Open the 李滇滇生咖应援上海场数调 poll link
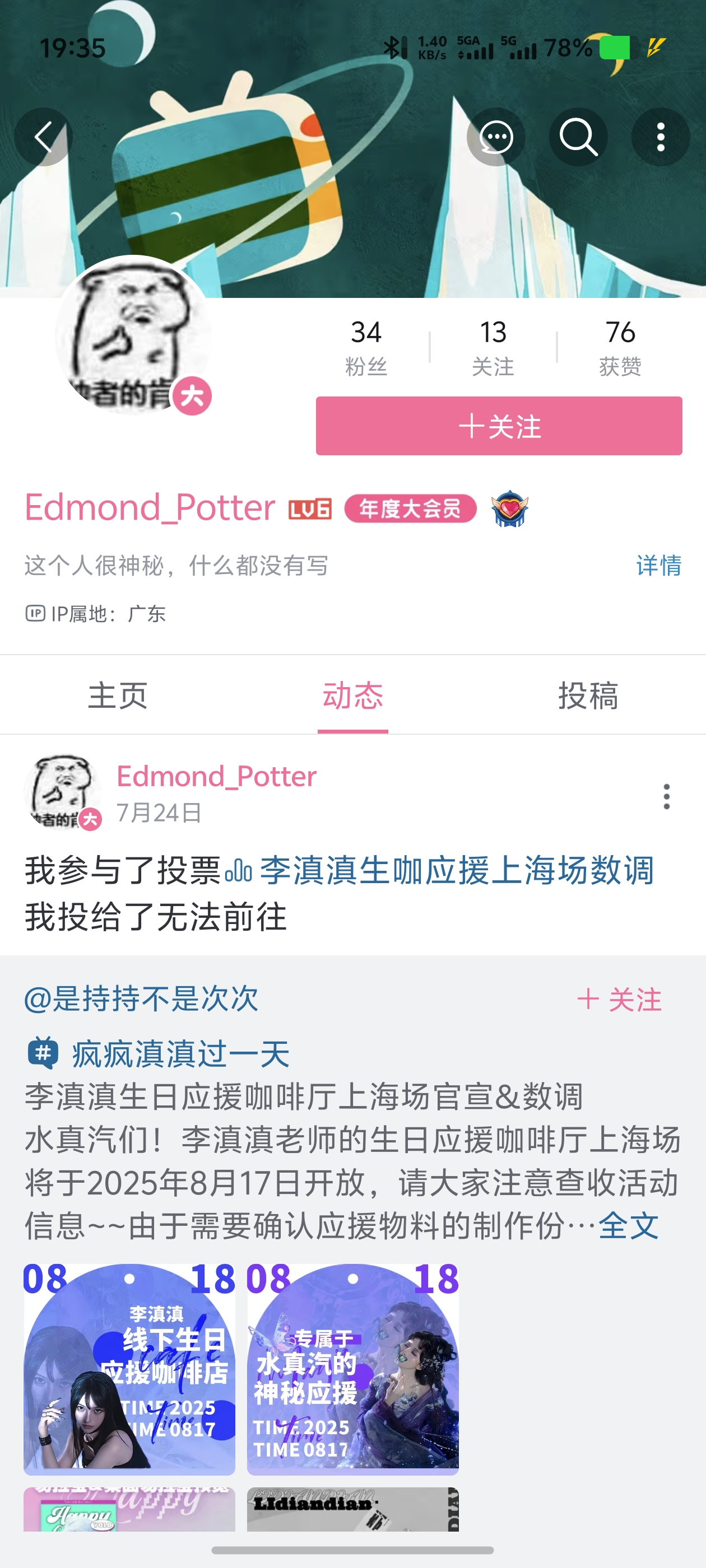Image resolution: width=706 pixels, height=1568 pixels. (456, 870)
